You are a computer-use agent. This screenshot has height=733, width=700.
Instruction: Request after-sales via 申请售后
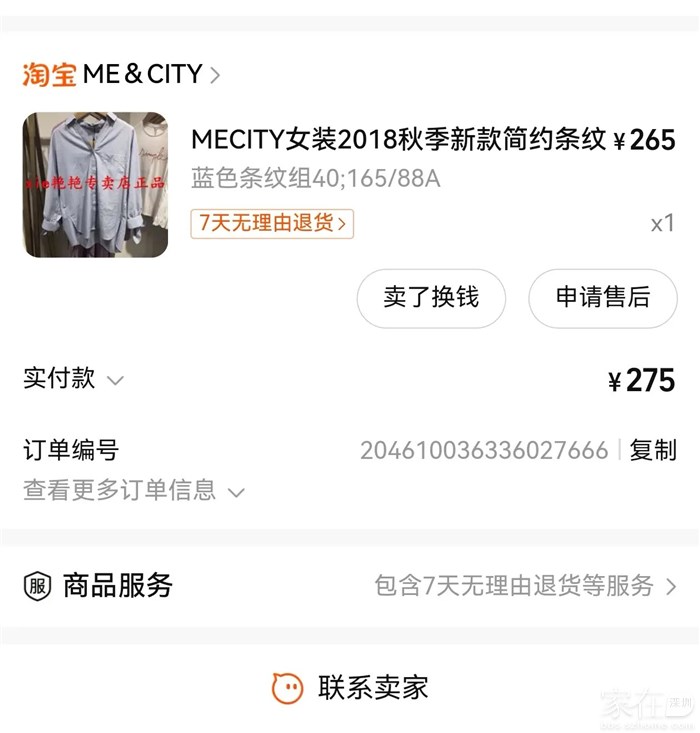[x=602, y=298]
